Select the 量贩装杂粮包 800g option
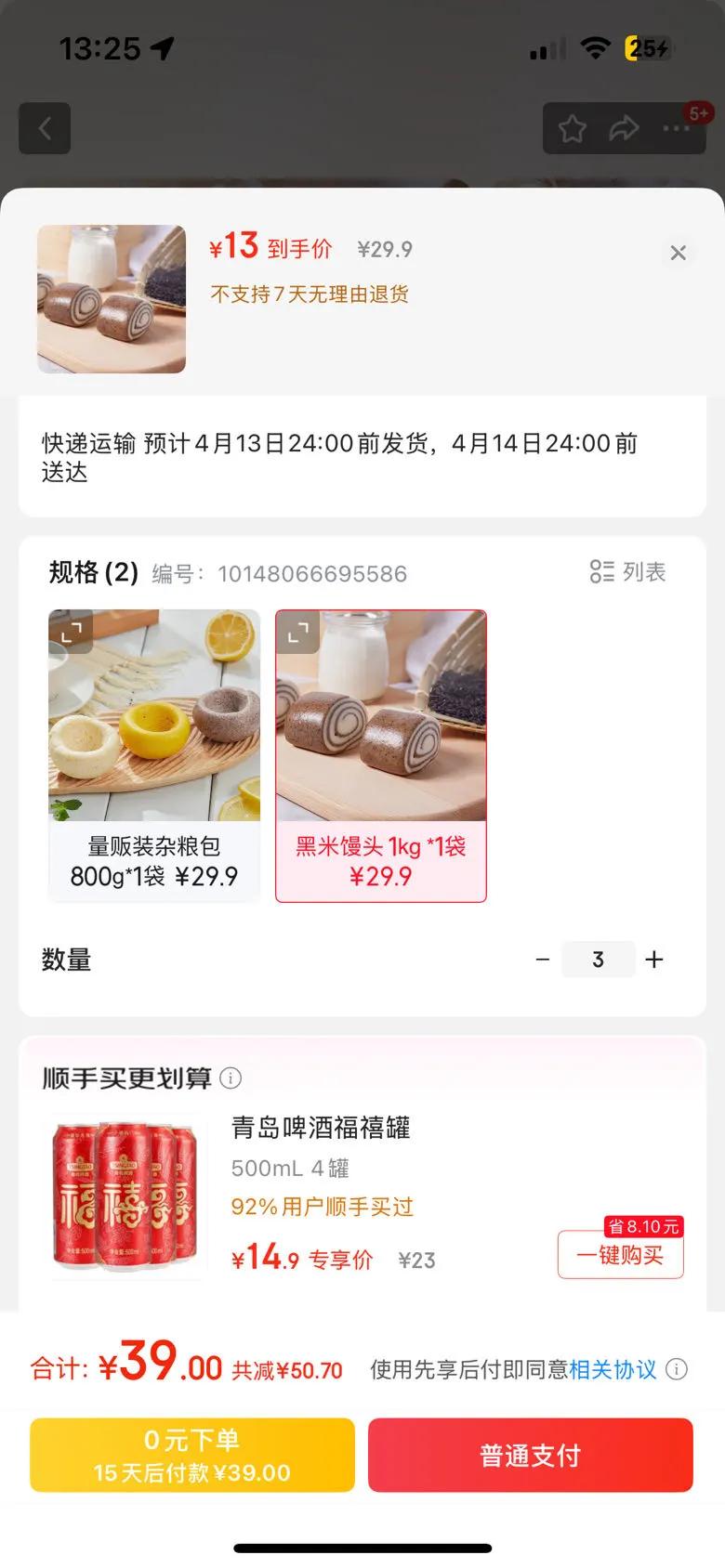Image resolution: width=725 pixels, height=1568 pixels. pos(154,860)
